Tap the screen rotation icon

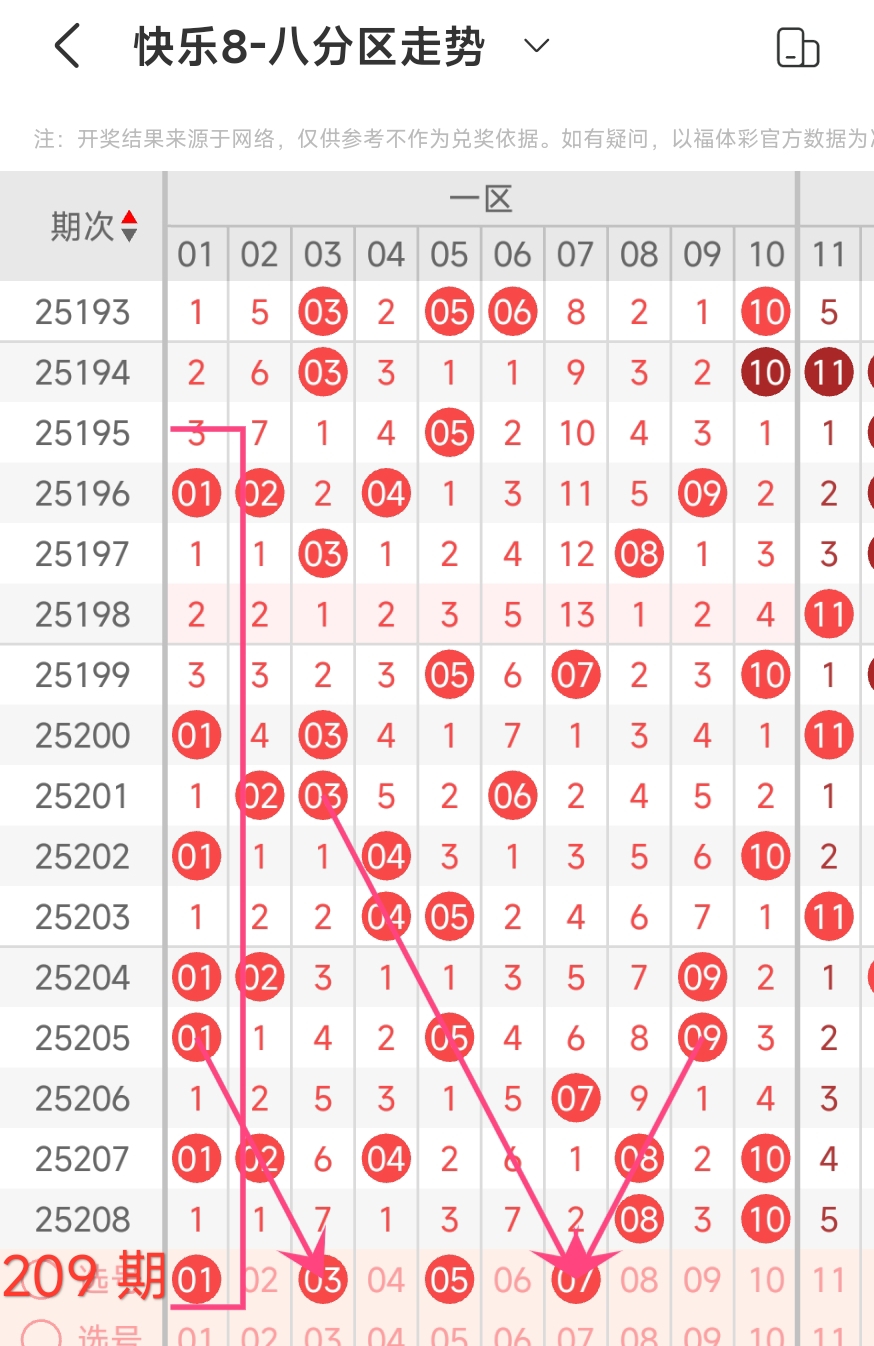[x=797, y=47]
